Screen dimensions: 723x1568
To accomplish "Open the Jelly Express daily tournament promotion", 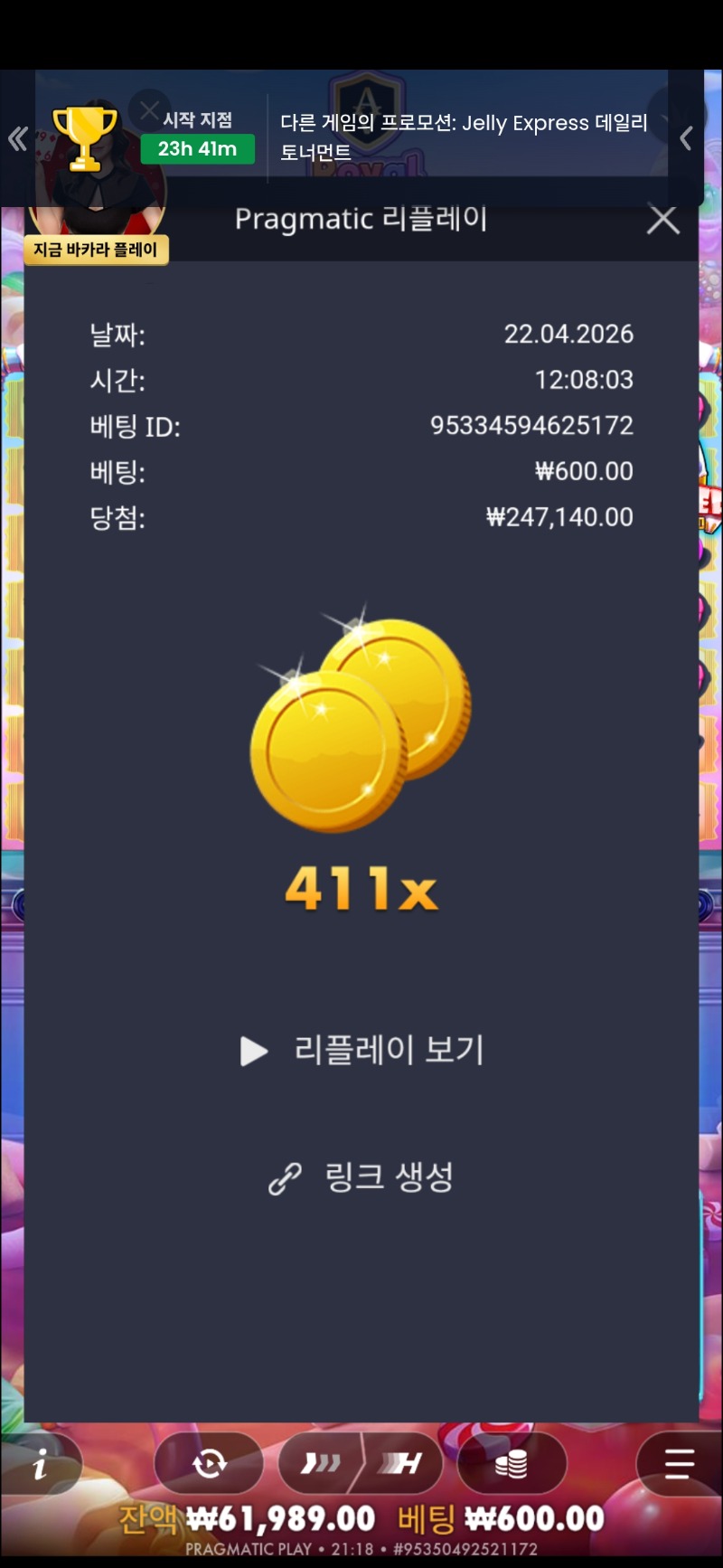I will point(464,137).
